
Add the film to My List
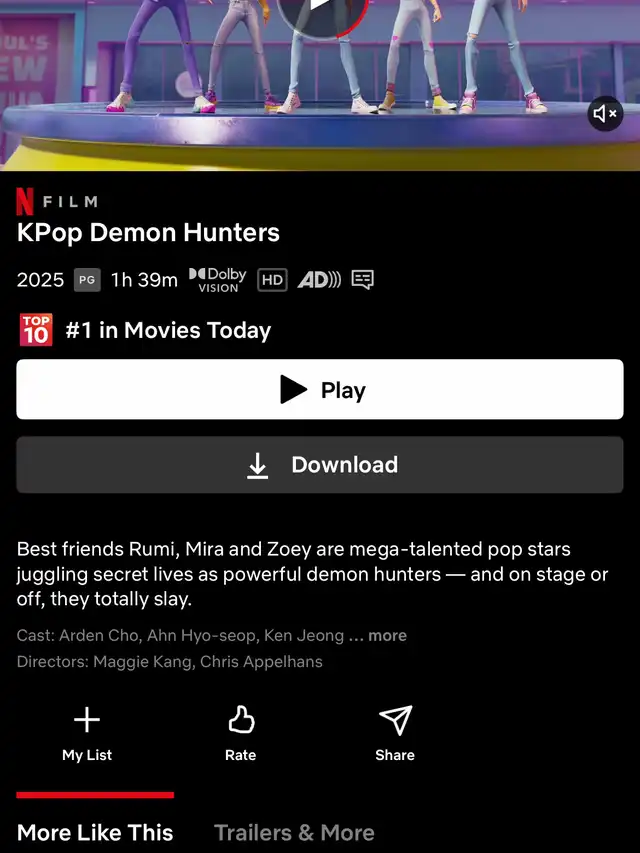pos(87,734)
